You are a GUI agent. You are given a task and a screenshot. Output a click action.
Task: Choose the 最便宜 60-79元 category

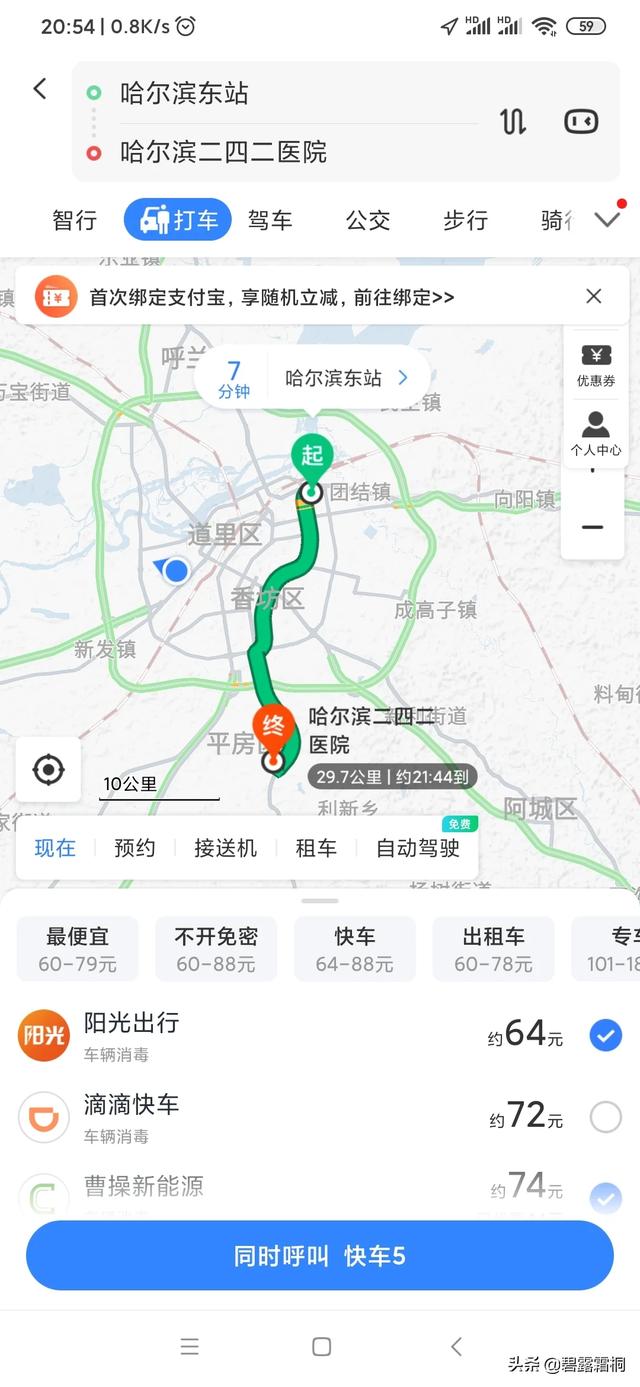[78, 949]
